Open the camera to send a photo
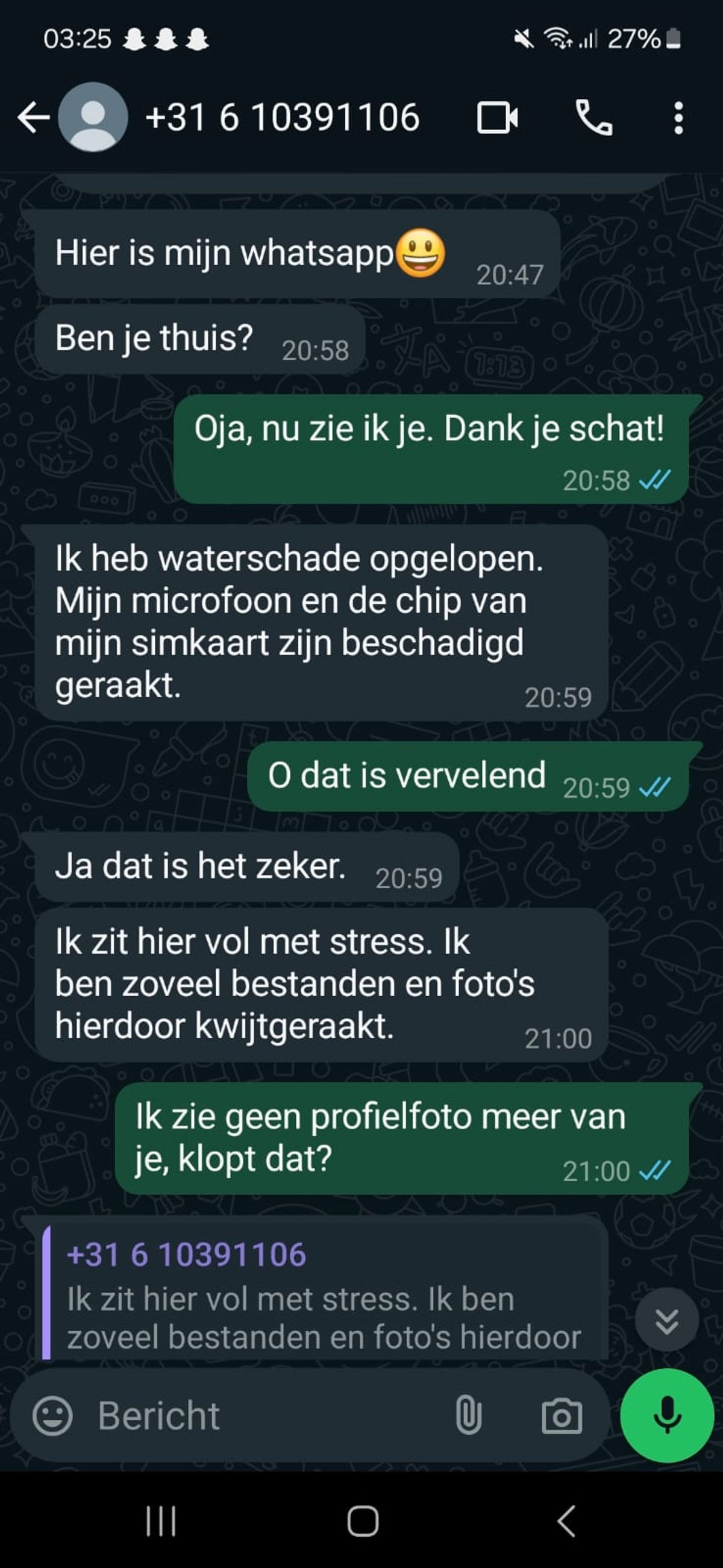 coord(561,1416)
